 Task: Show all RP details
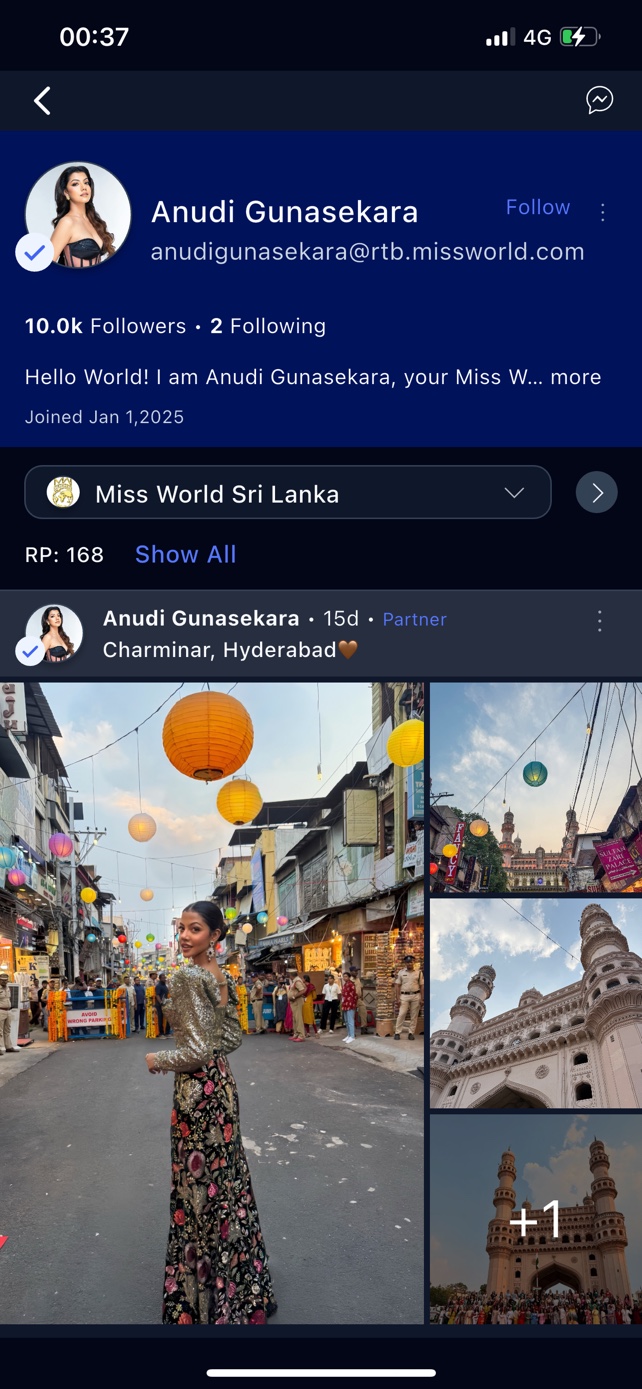click(186, 554)
